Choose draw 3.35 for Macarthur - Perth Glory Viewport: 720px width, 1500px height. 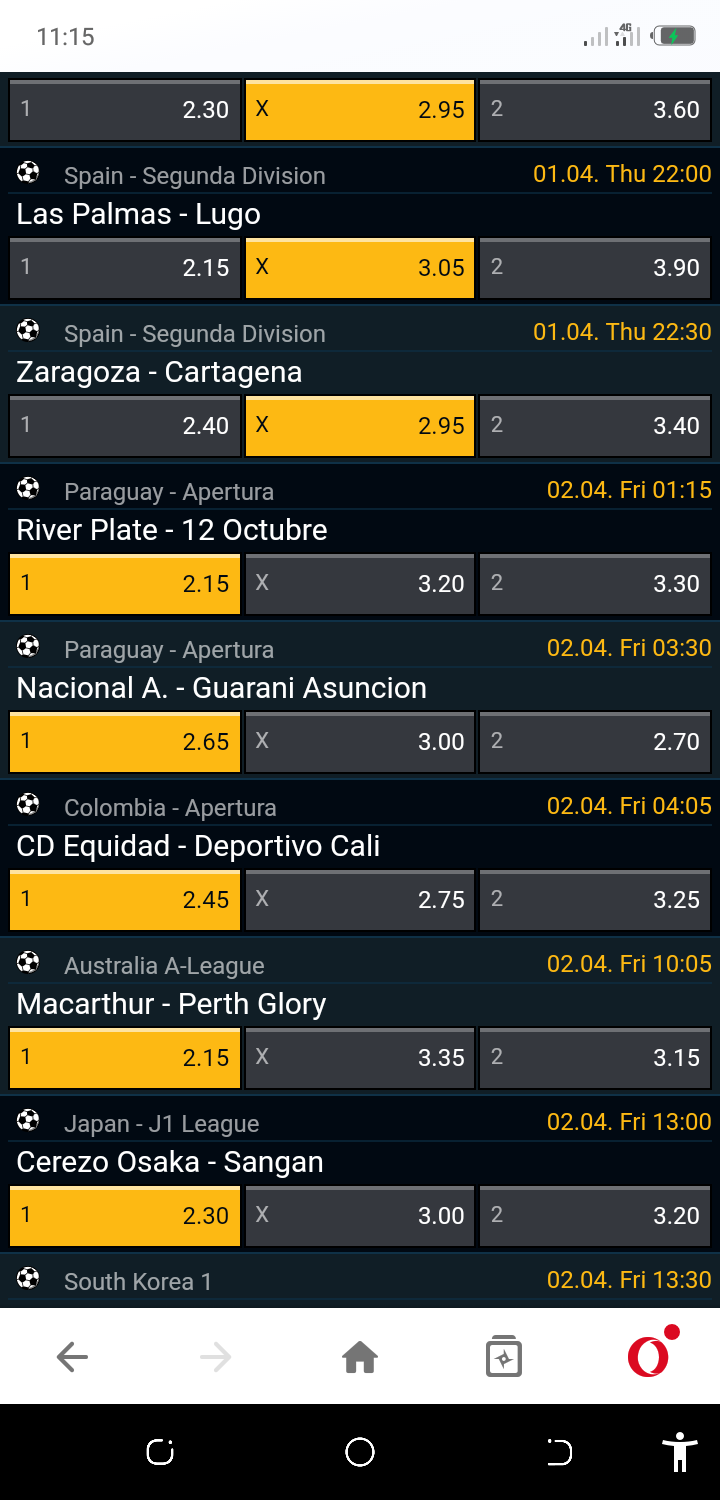click(360, 1058)
